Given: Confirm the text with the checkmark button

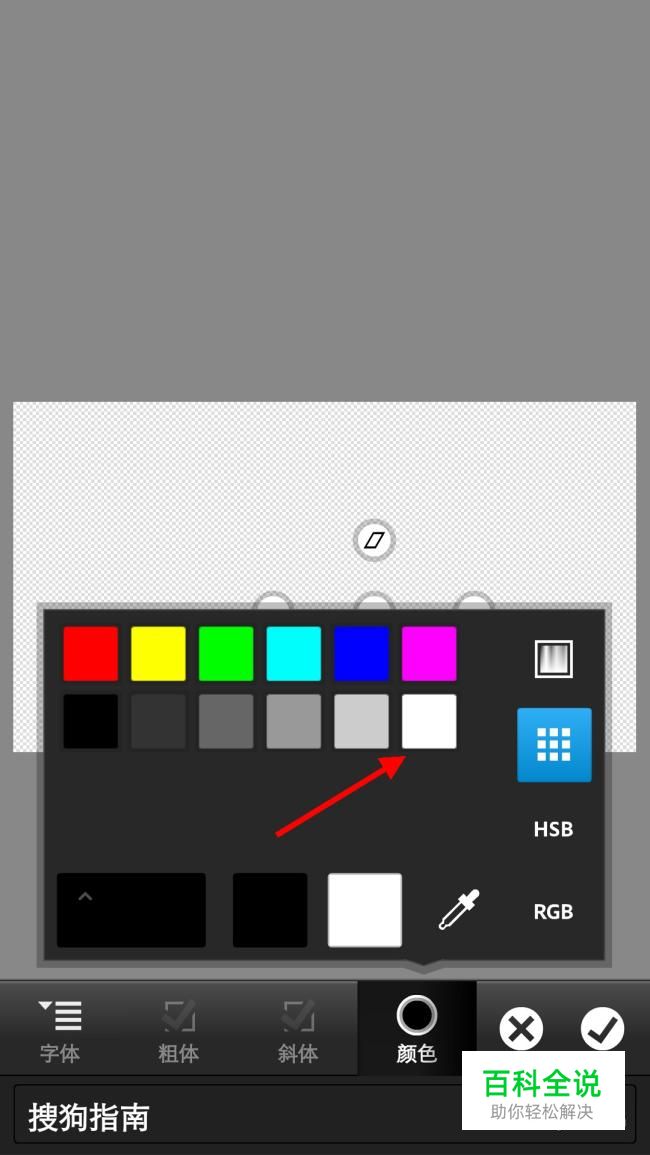Looking at the screenshot, I should tap(602, 1028).
